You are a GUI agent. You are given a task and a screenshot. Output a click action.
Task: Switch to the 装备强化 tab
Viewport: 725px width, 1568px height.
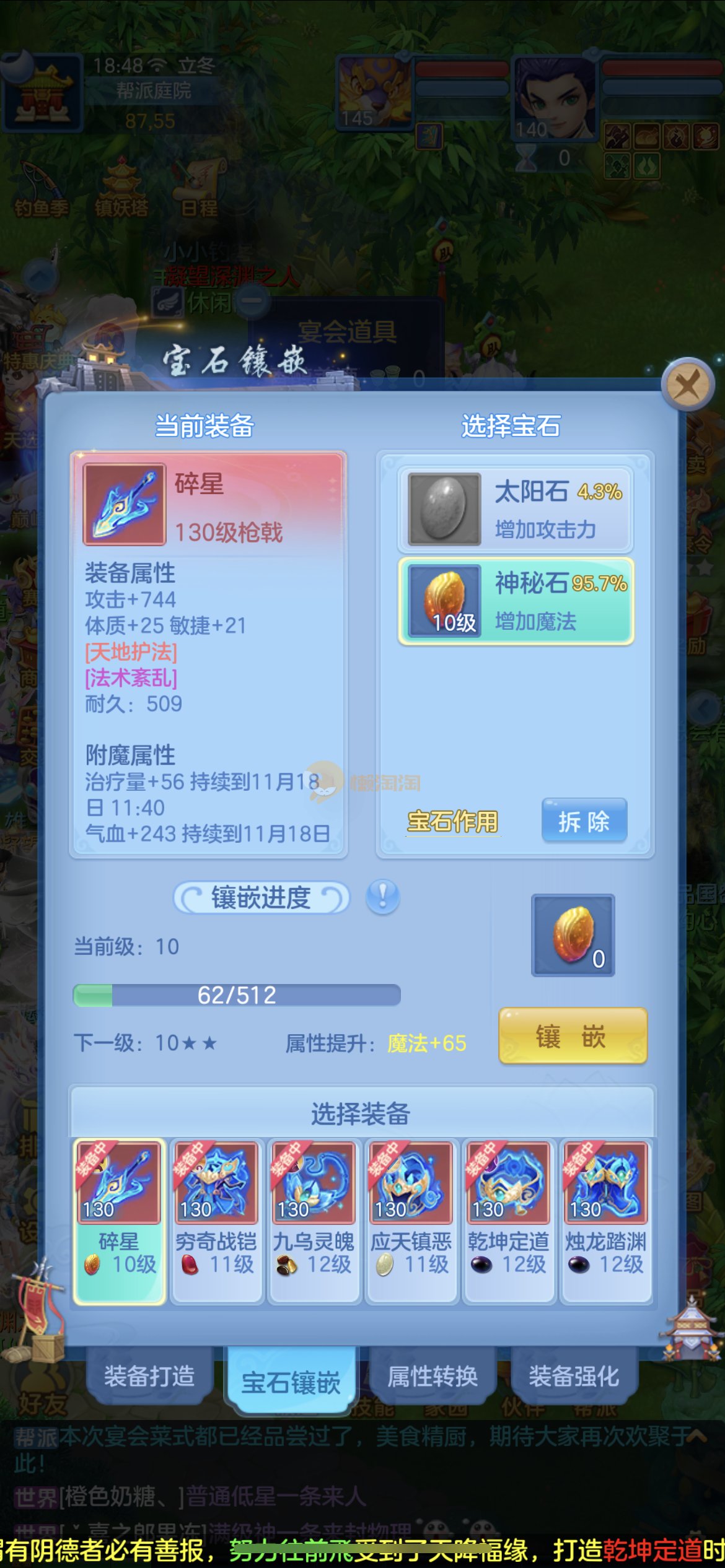[574, 1376]
